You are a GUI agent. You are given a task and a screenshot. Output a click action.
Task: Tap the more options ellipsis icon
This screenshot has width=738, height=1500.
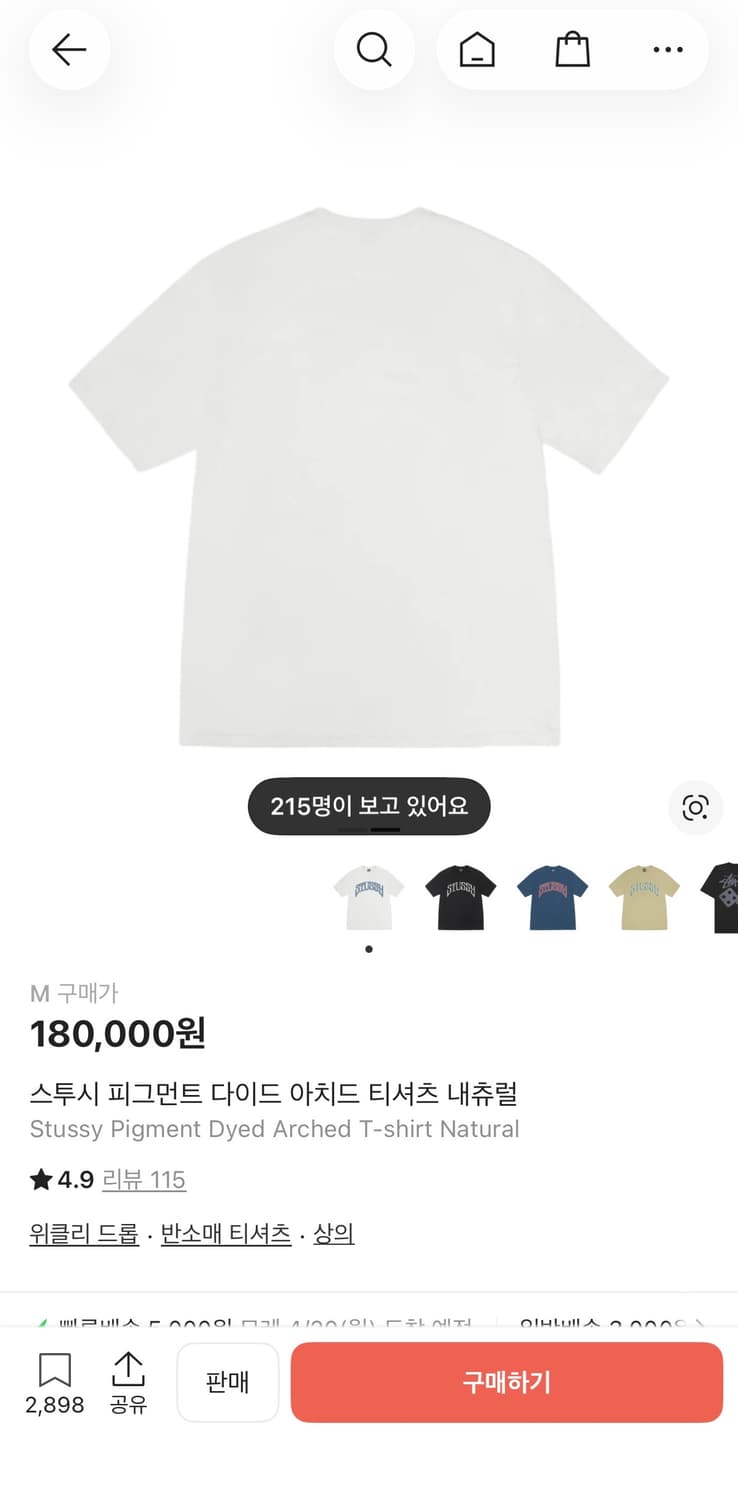coord(666,49)
